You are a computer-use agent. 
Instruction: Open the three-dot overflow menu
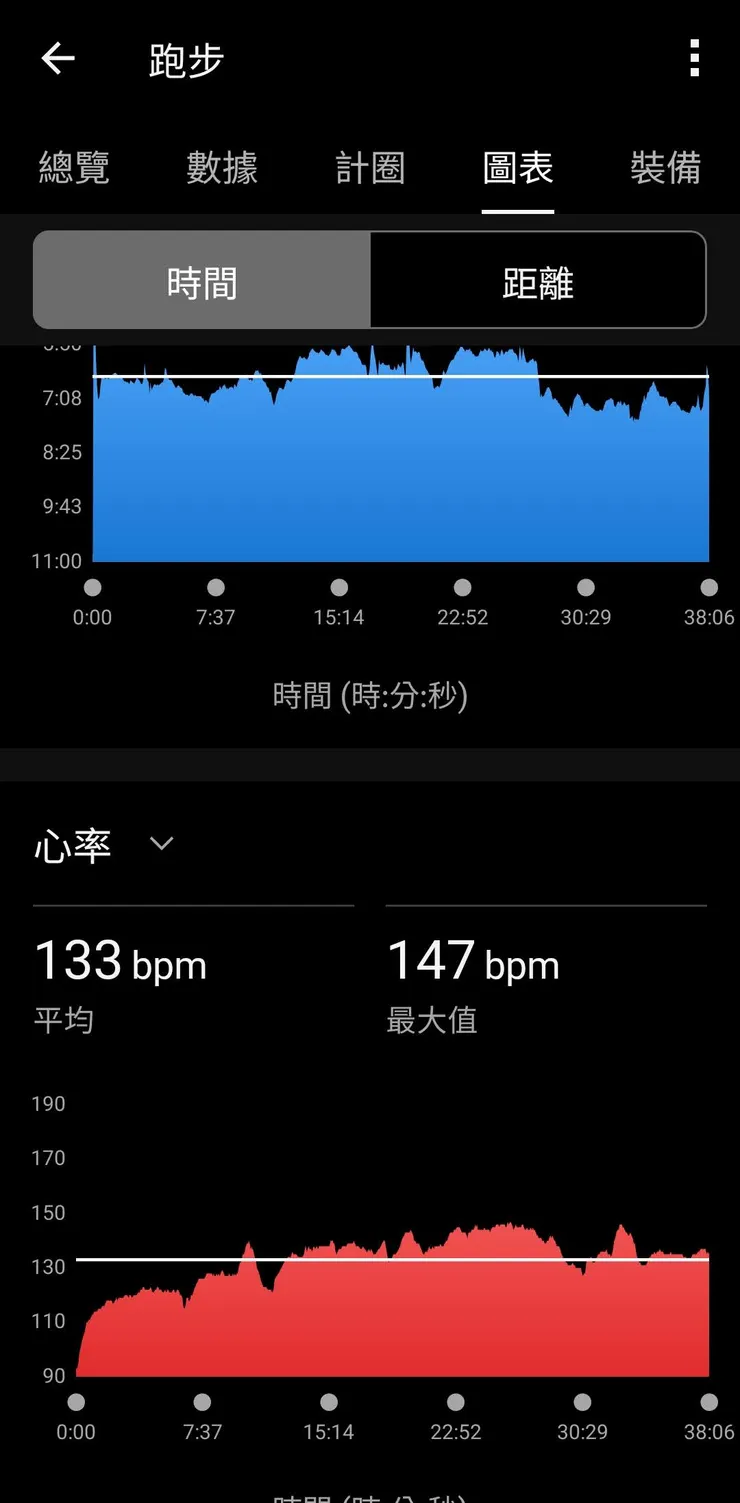click(695, 59)
